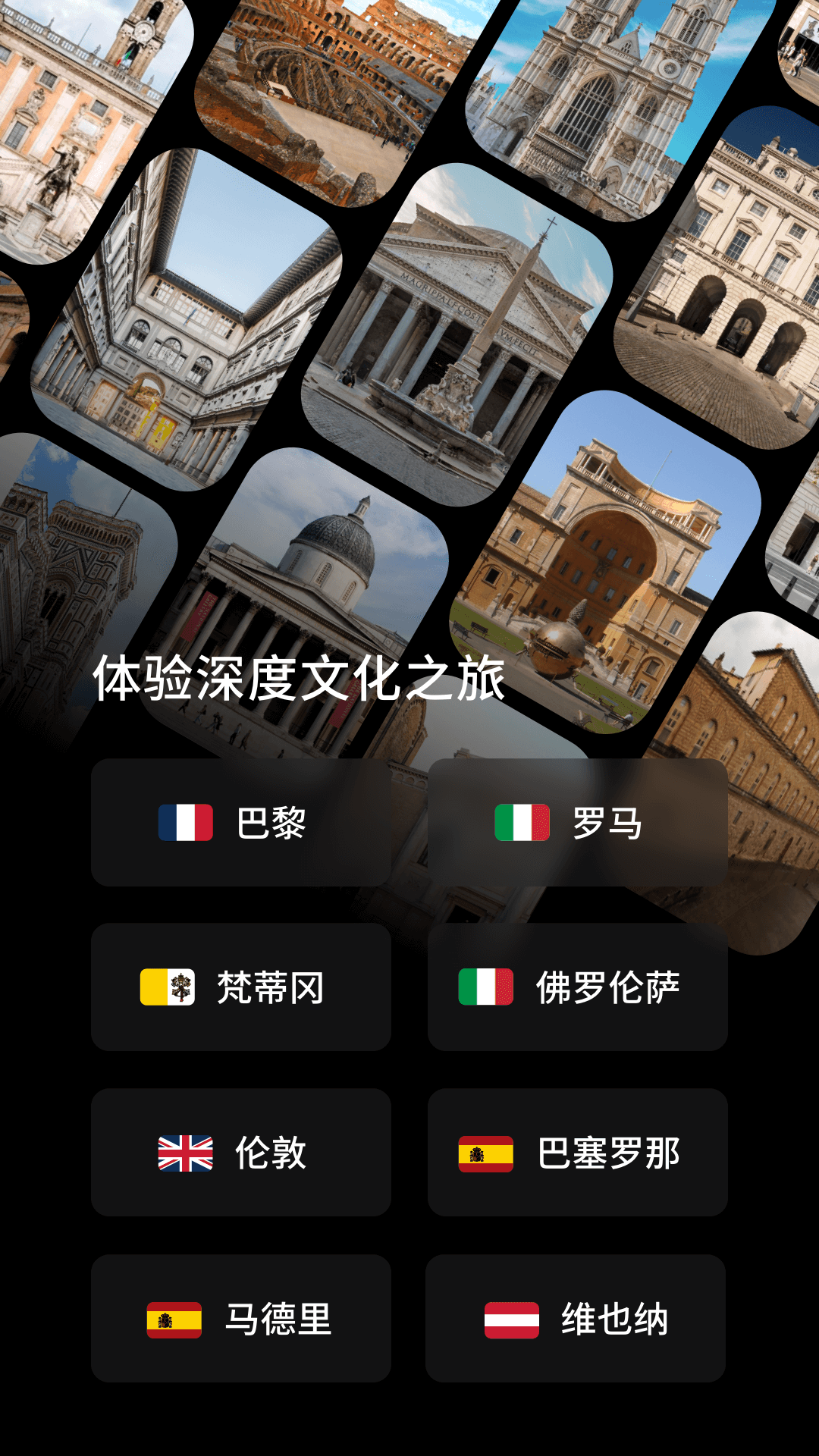Pick the 佛罗伦萨 city button
The image size is (819, 1456).
tap(577, 987)
